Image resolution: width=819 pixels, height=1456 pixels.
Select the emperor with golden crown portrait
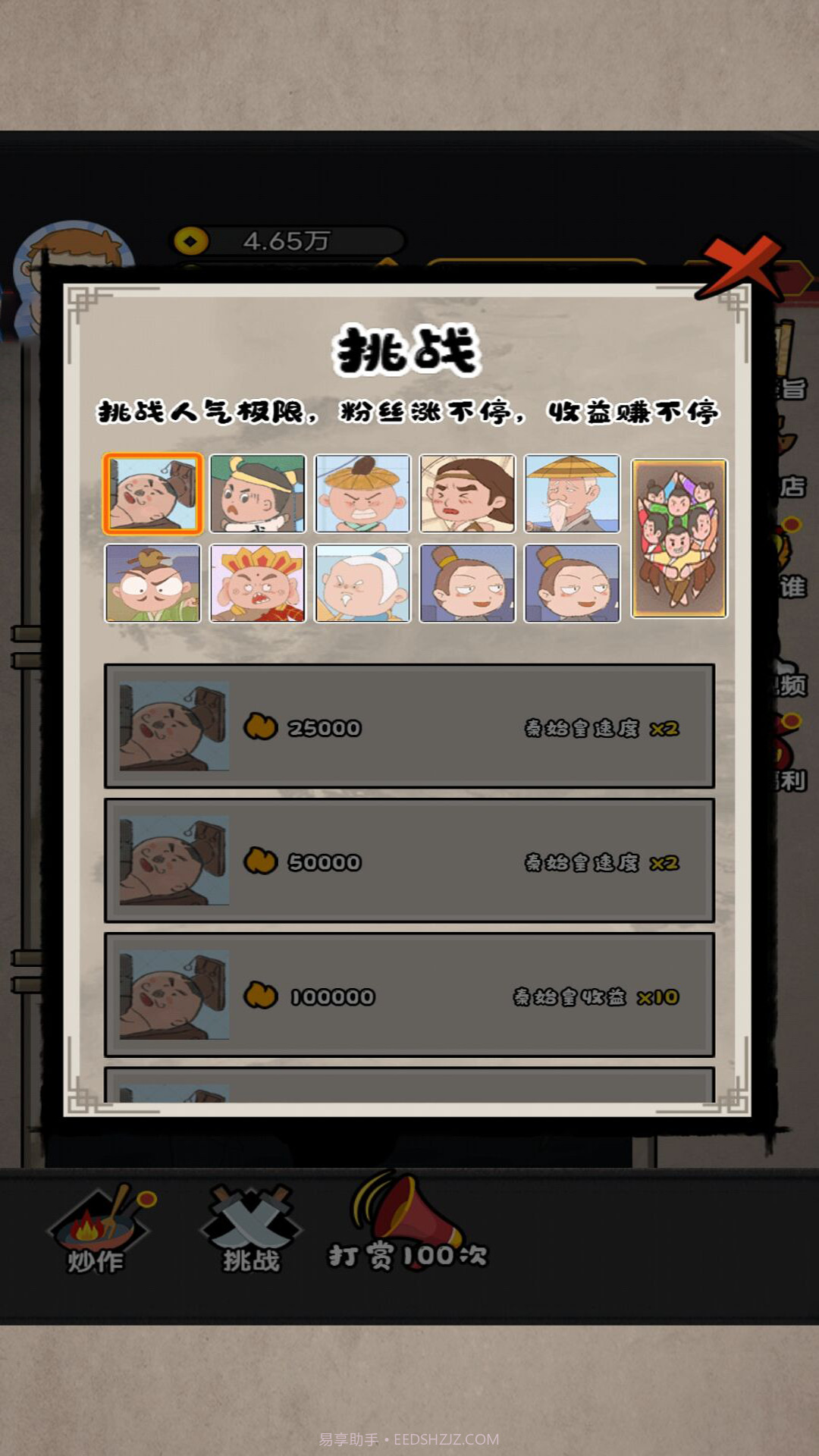coord(257,584)
